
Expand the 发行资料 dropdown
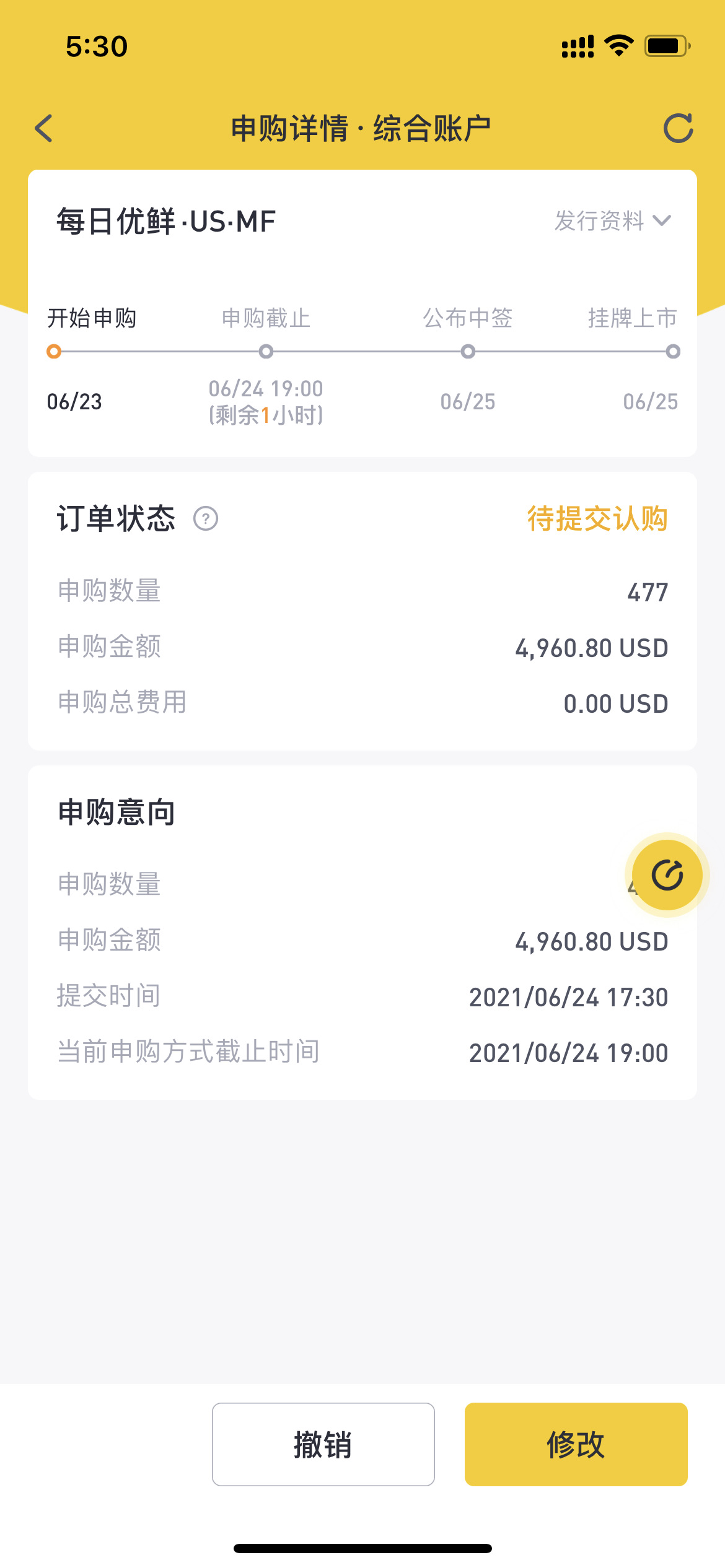tap(612, 221)
